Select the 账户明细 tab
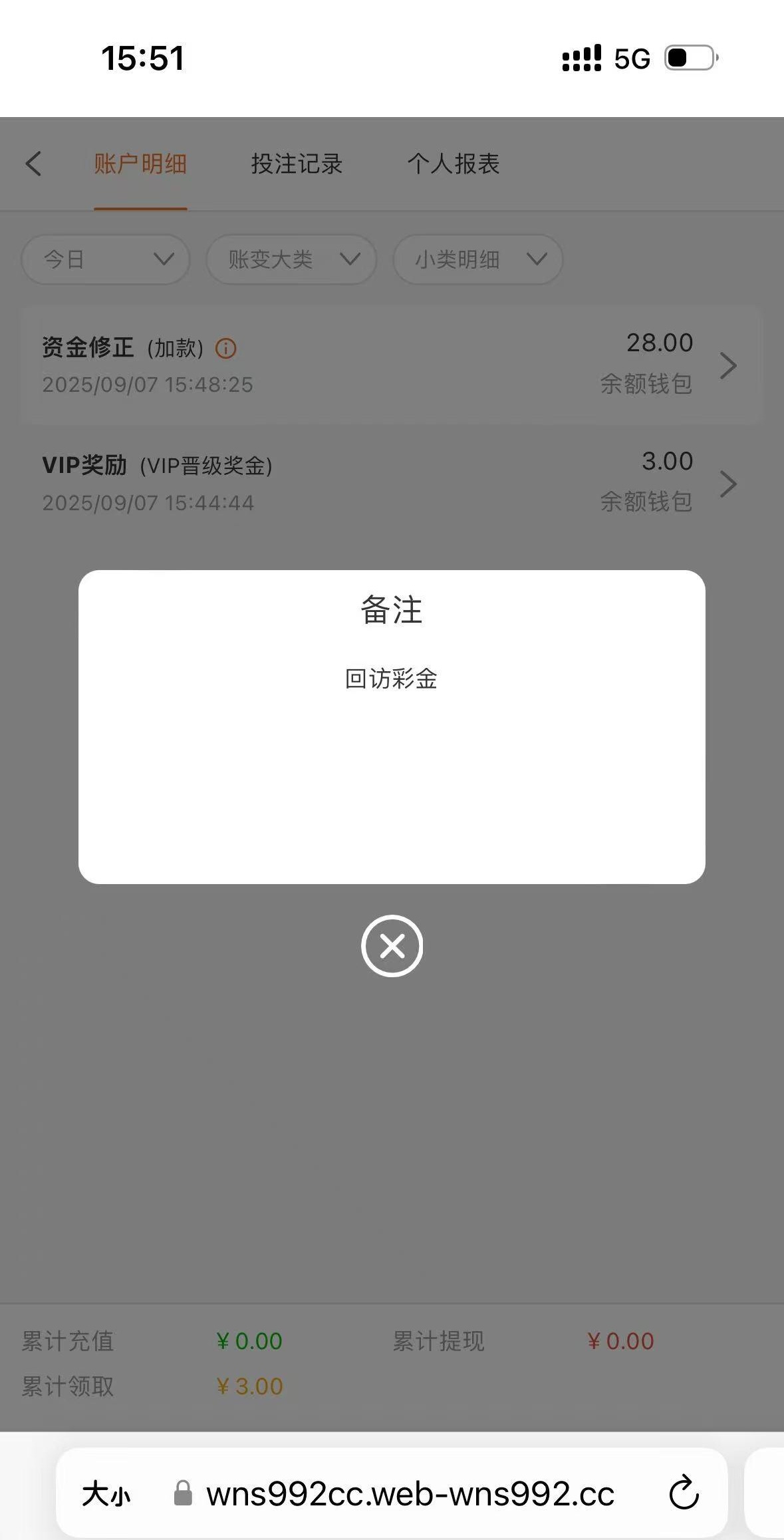 (140, 164)
